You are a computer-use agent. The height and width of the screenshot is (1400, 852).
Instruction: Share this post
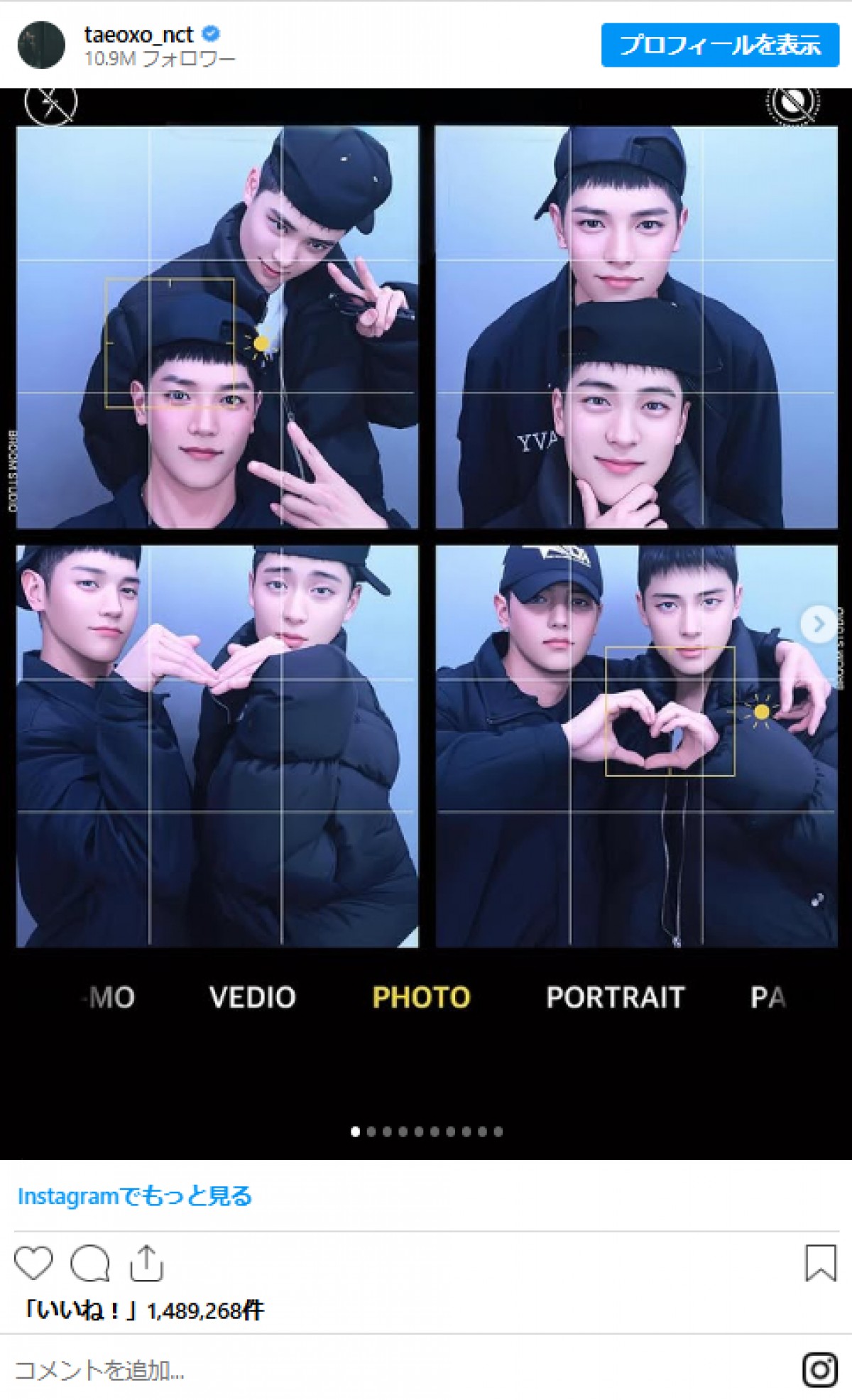pyautogui.click(x=146, y=1264)
